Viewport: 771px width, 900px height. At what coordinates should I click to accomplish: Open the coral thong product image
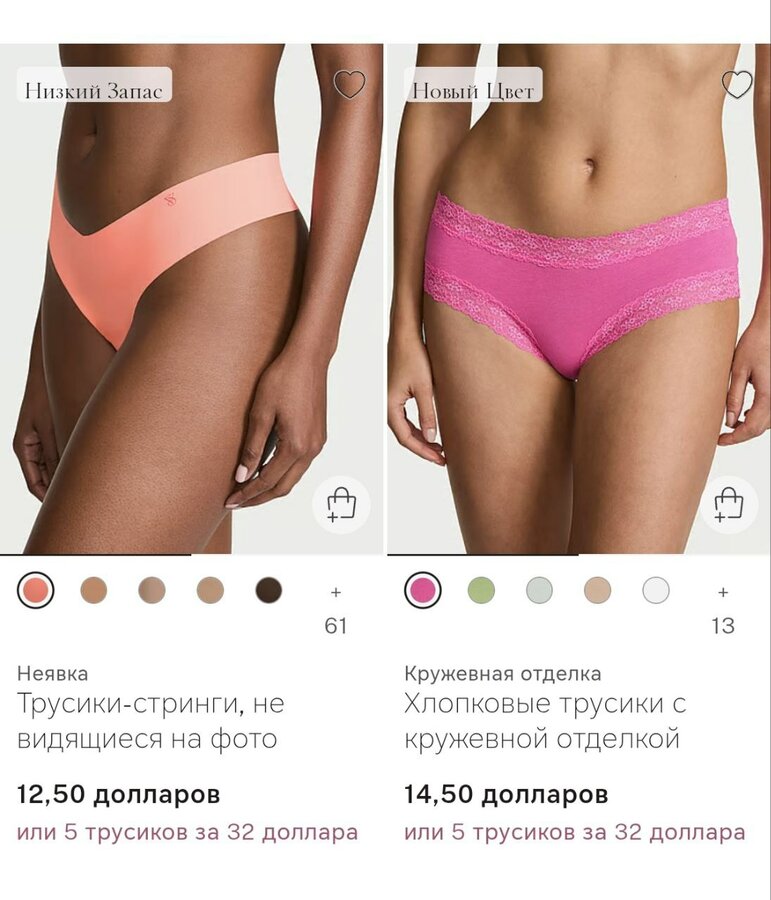pos(190,300)
